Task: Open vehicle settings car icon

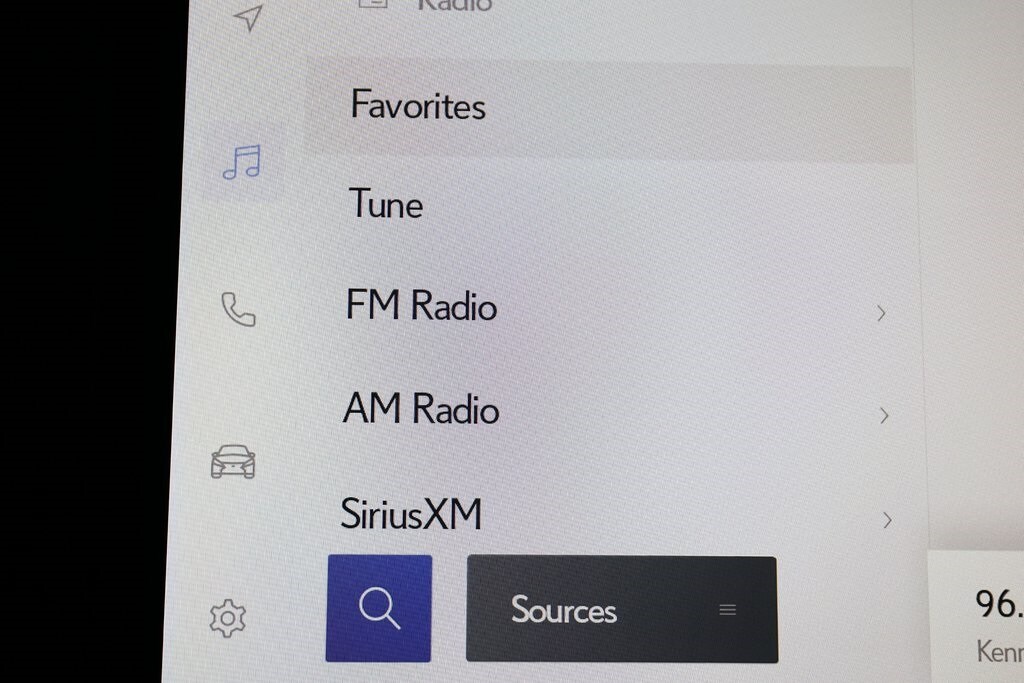Action: 233,461
